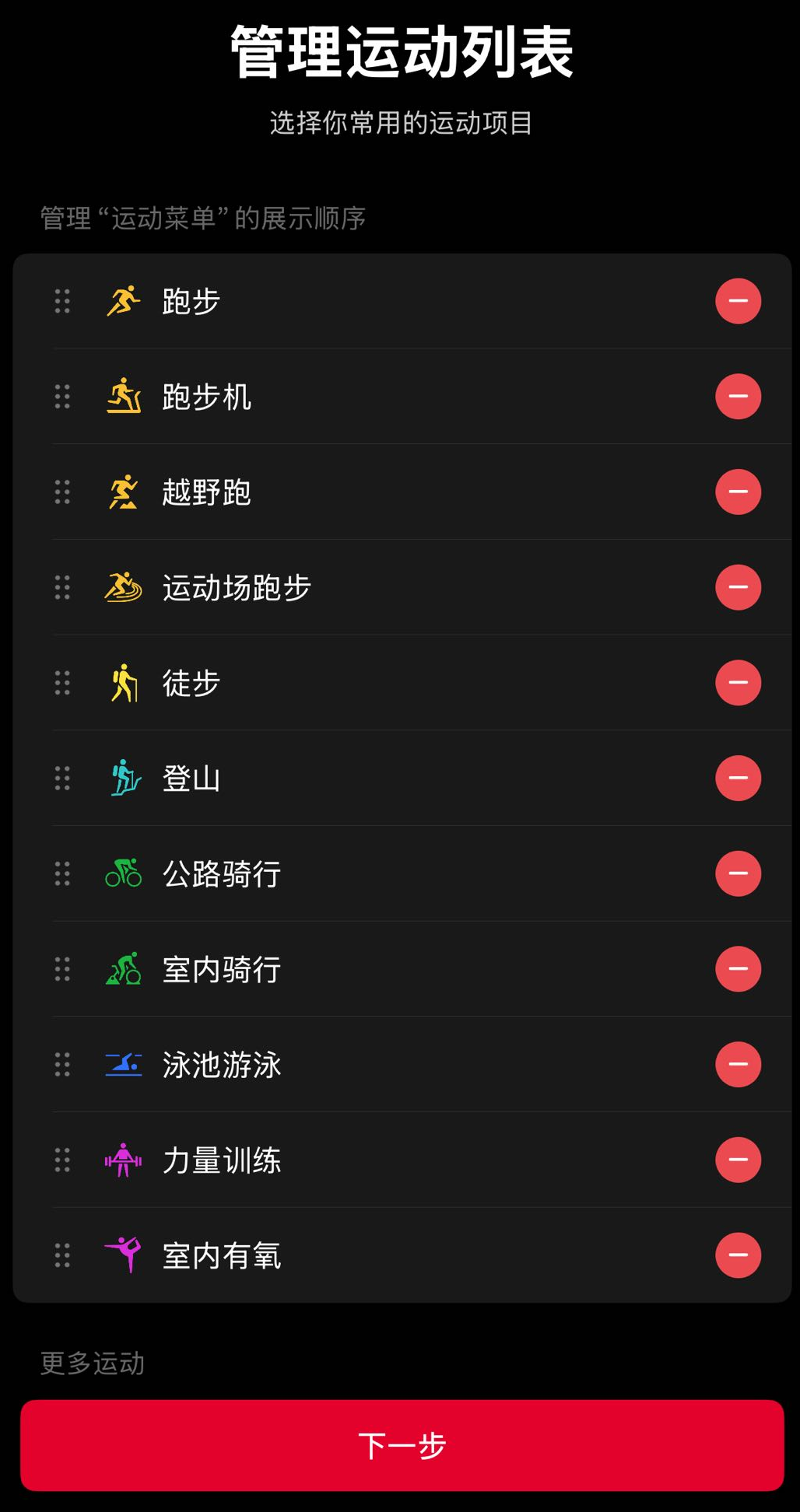Remove 登山 from the workout menu
This screenshot has height=1512, width=800.
(738, 778)
